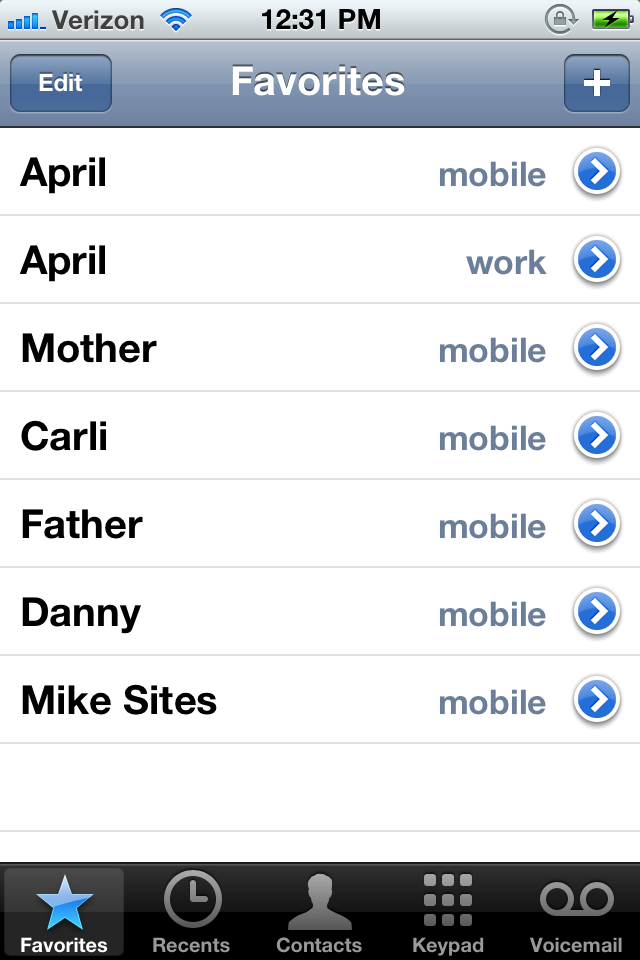This screenshot has height=960, width=640.
Task: Switch to the Contacts tab
Action: [x=319, y=913]
